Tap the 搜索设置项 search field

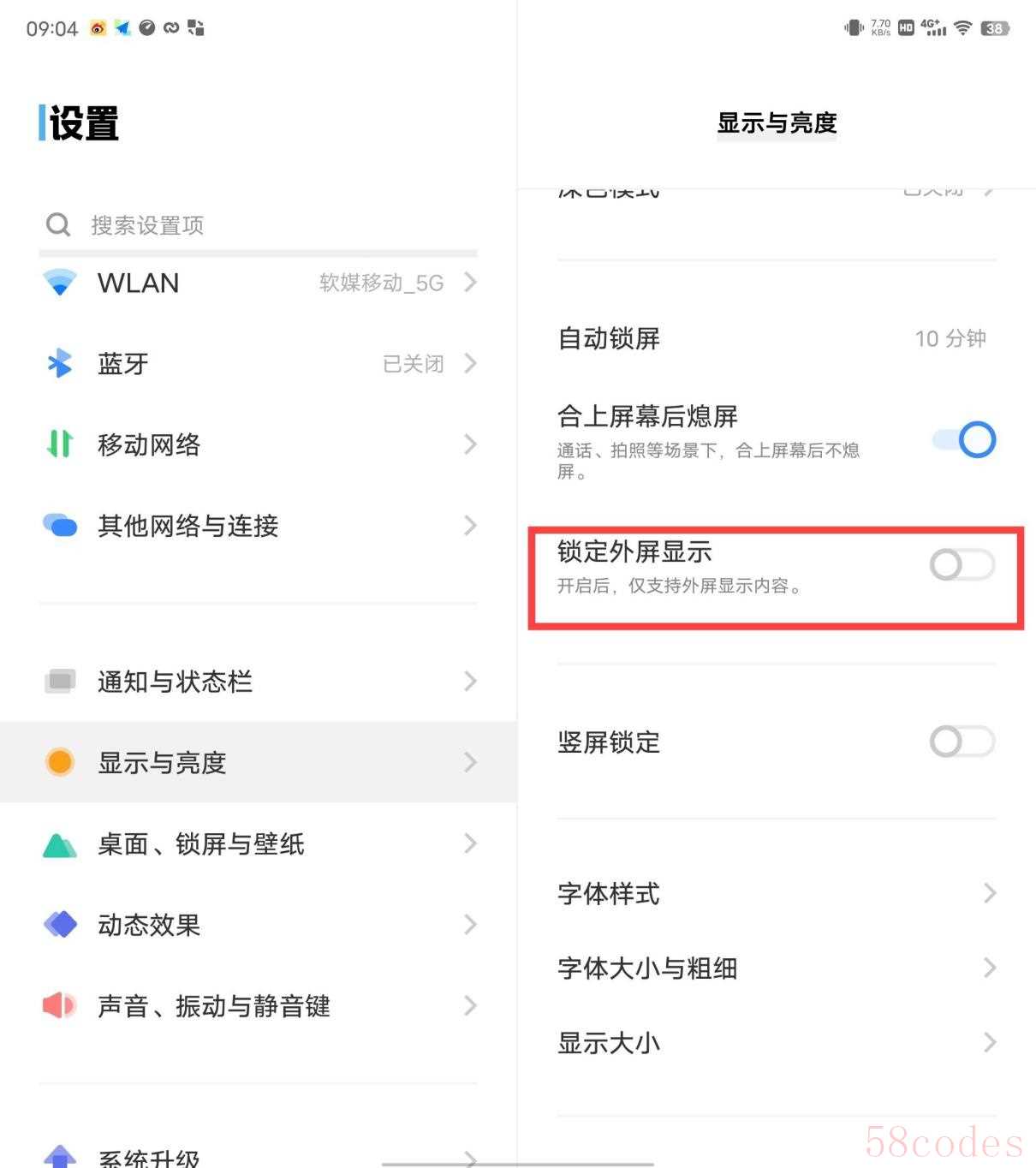click(x=257, y=225)
